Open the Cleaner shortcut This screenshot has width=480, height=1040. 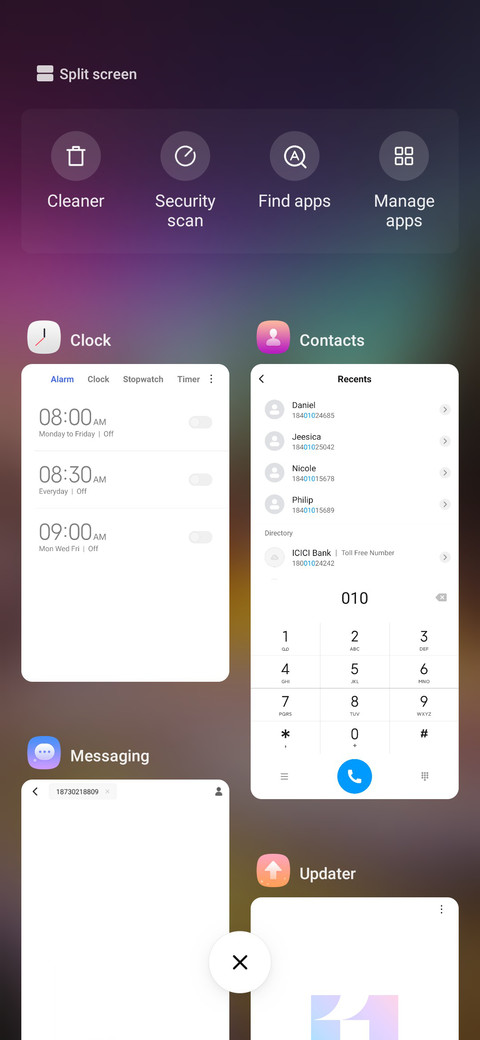[x=76, y=171]
